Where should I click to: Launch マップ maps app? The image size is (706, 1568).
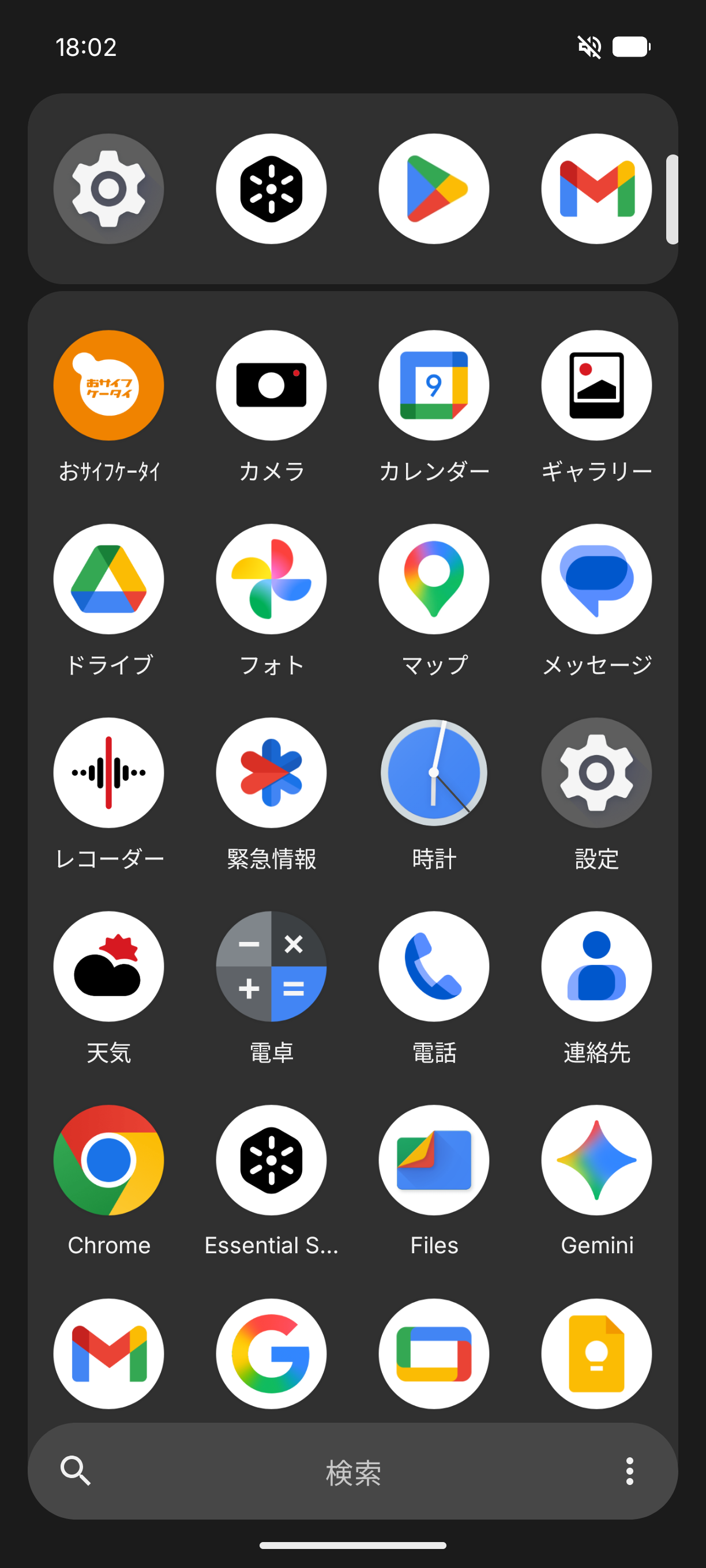tap(434, 579)
